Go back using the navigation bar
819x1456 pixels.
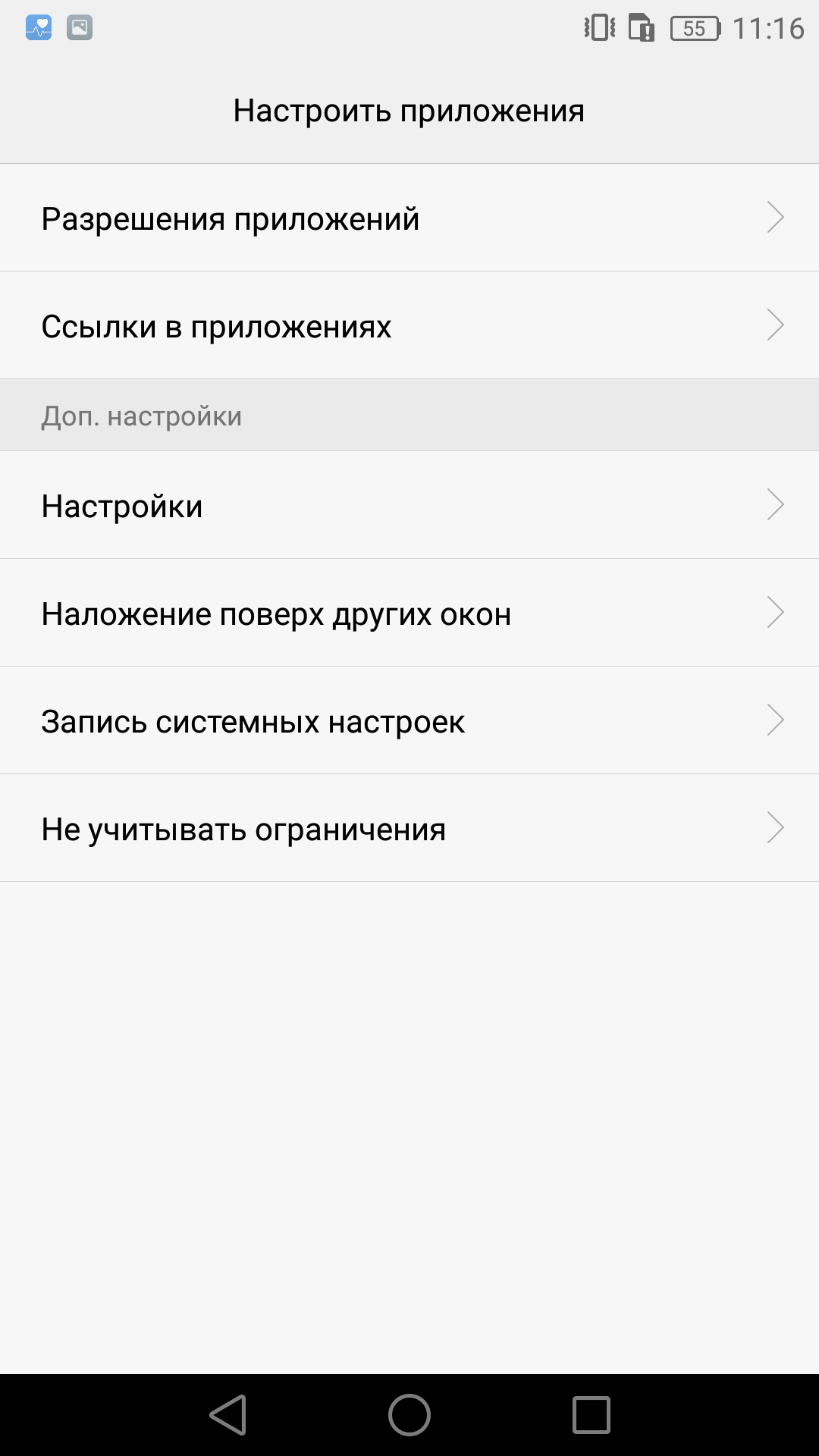pyautogui.click(x=228, y=1415)
